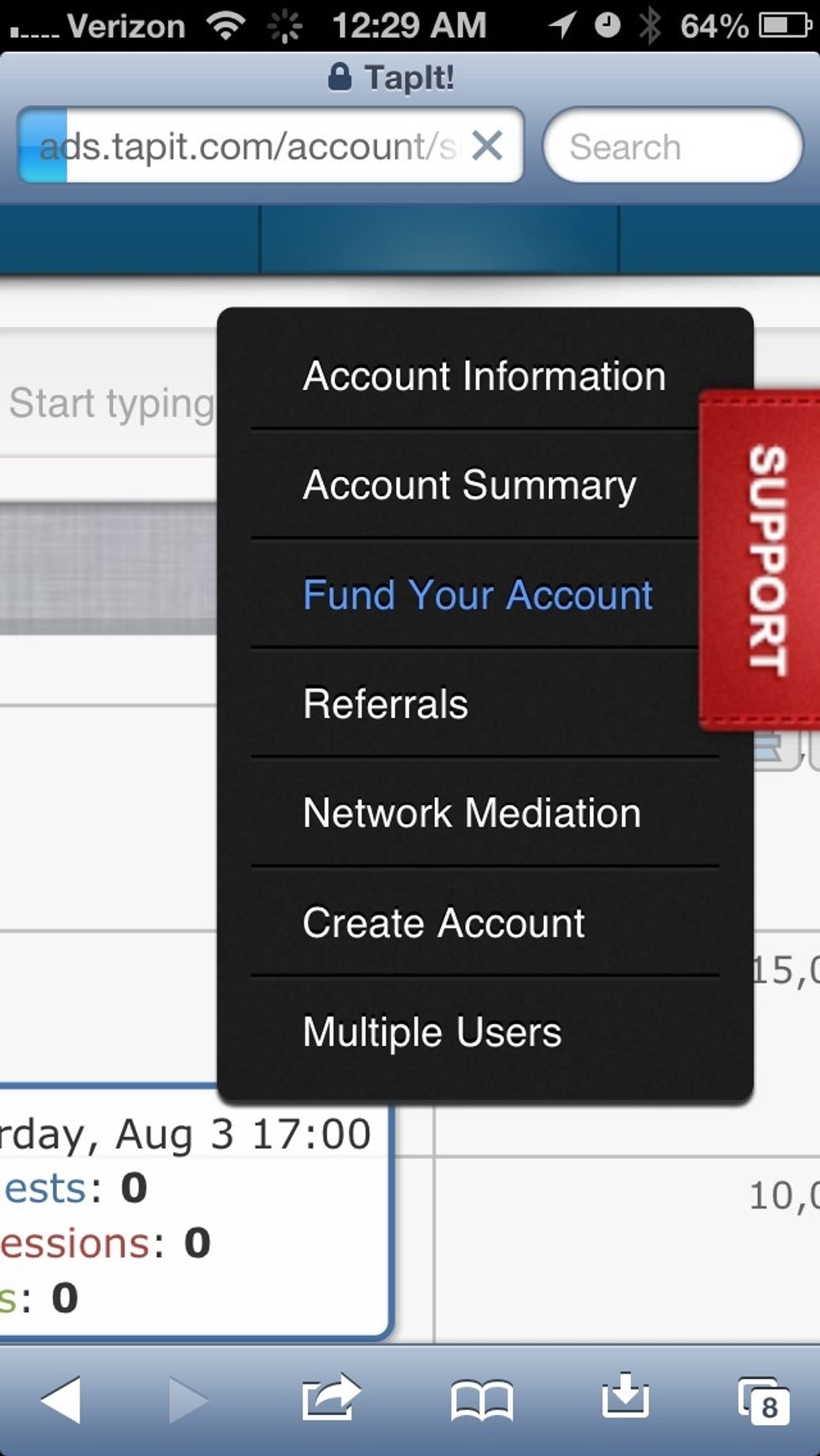
Task: Choose Account Summary from the dropdown
Action: pos(470,485)
